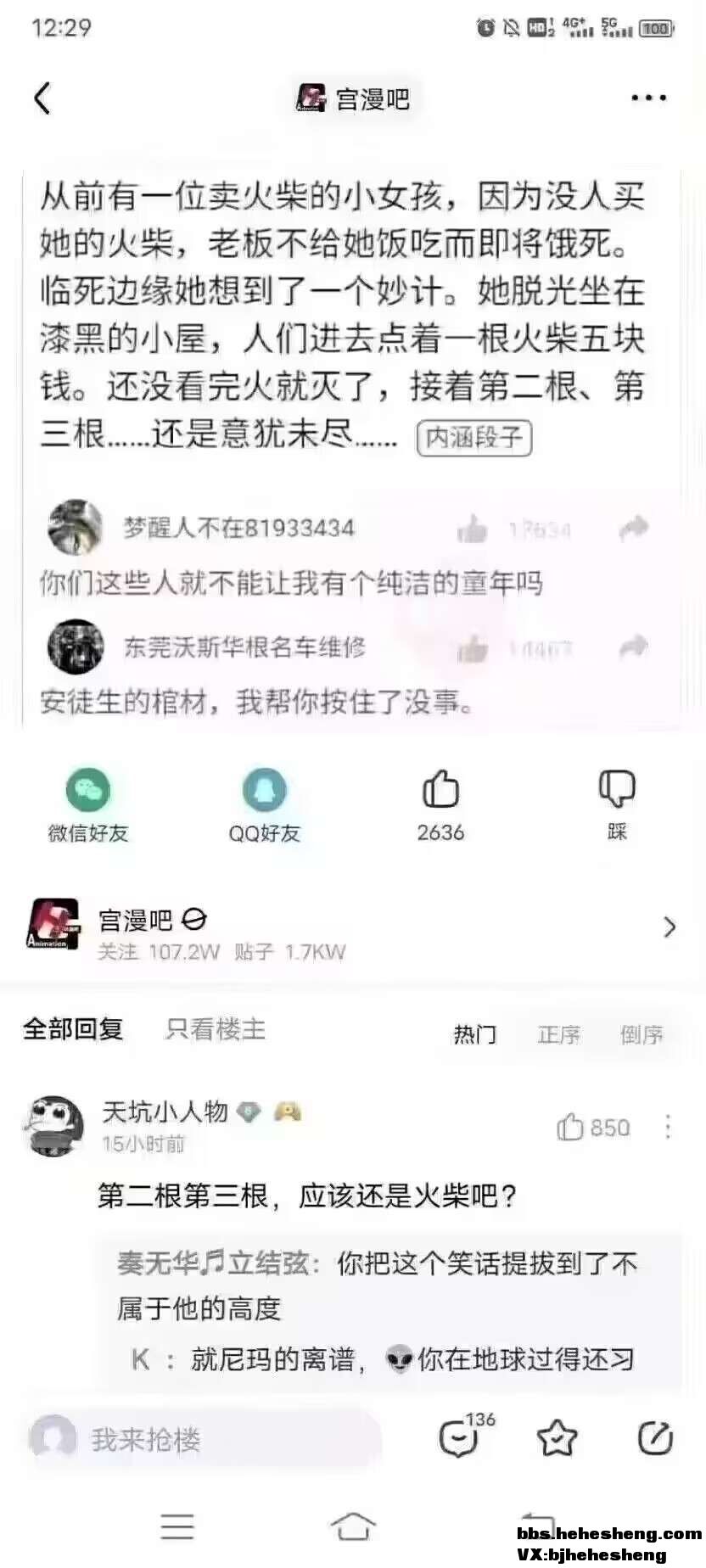Open the three-dot overflow menu
Image resolution: width=706 pixels, height=1568 pixels.
coord(648,98)
